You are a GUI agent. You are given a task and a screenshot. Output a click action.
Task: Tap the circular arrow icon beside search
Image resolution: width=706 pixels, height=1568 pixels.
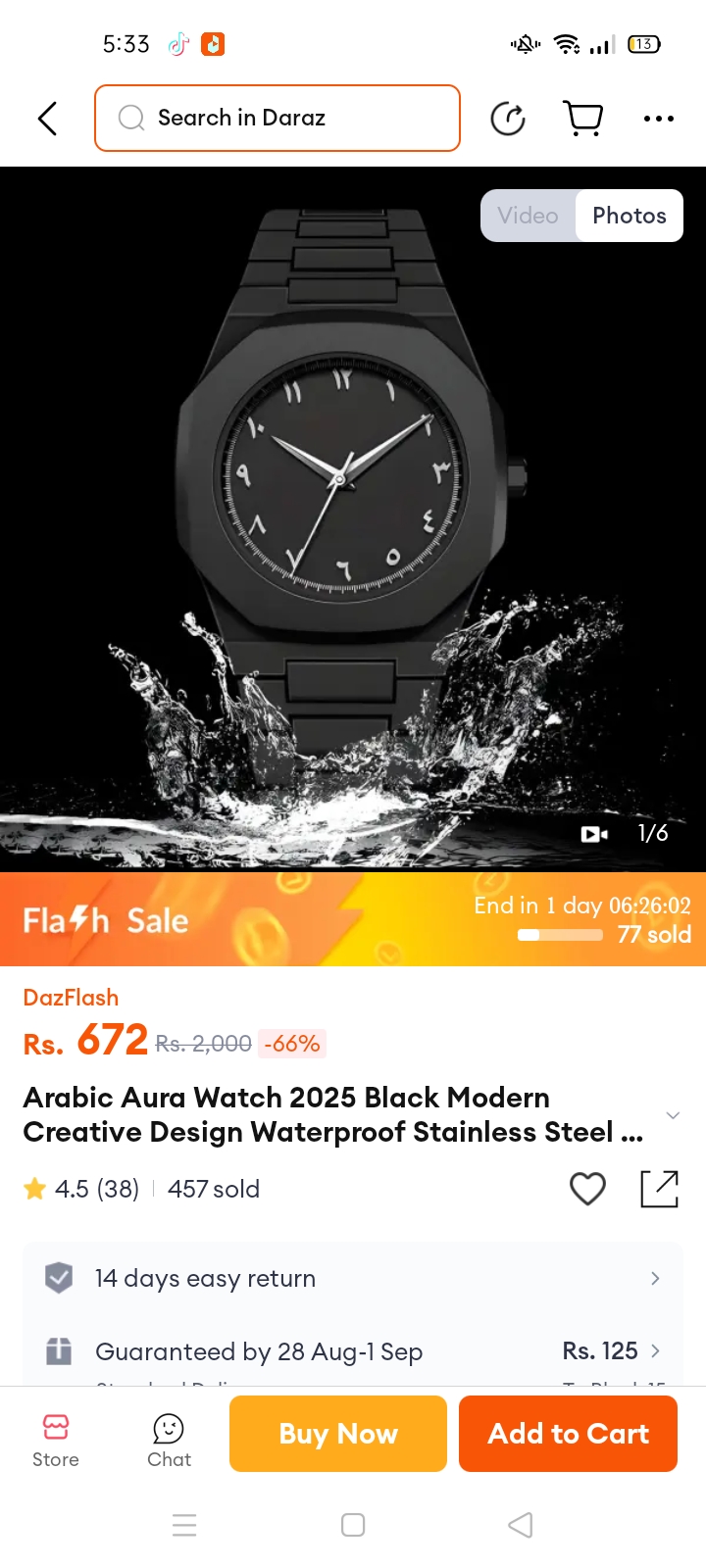click(x=508, y=119)
